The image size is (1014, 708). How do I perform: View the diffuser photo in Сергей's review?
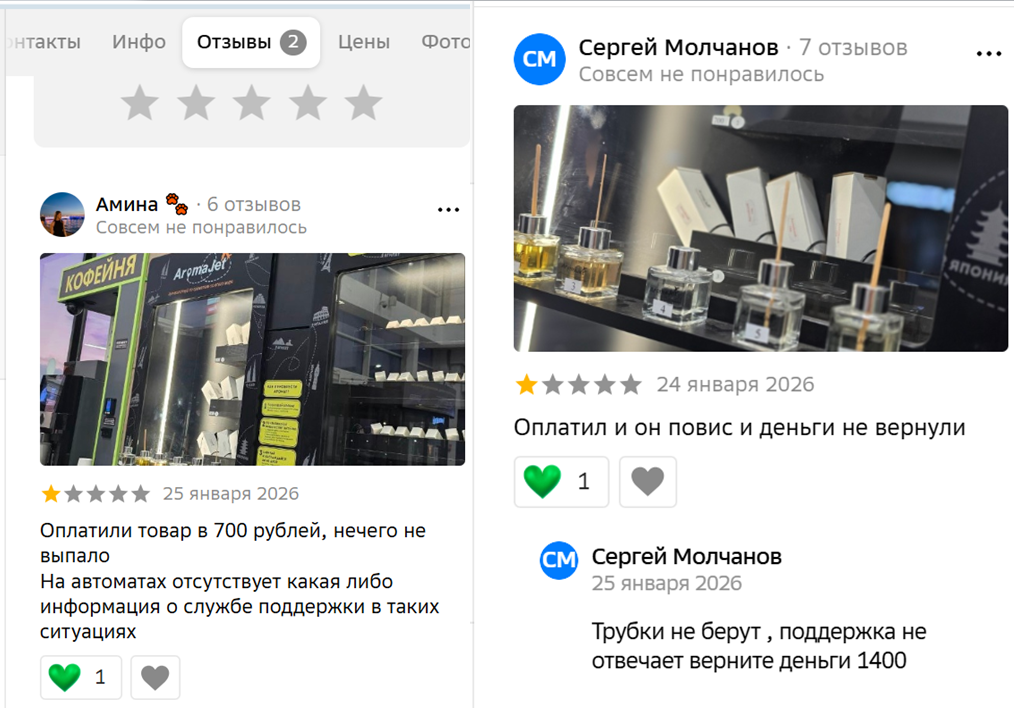click(760, 228)
